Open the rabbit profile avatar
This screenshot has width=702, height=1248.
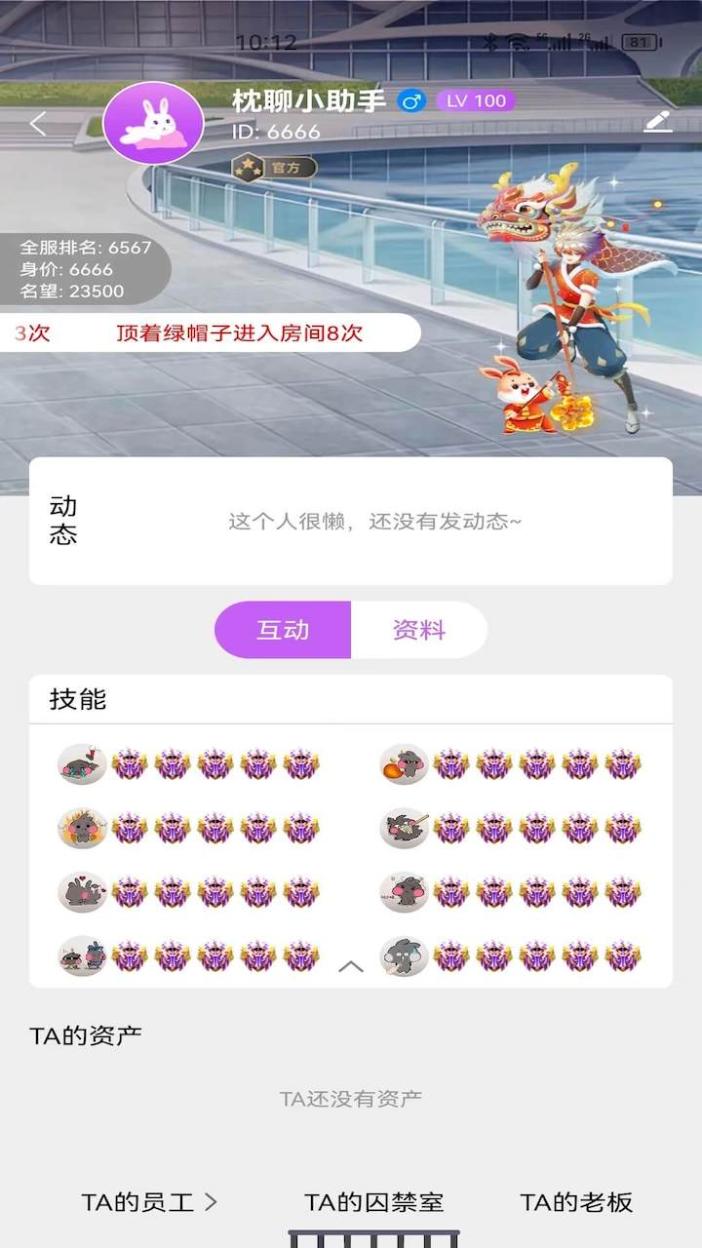(153, 124)
